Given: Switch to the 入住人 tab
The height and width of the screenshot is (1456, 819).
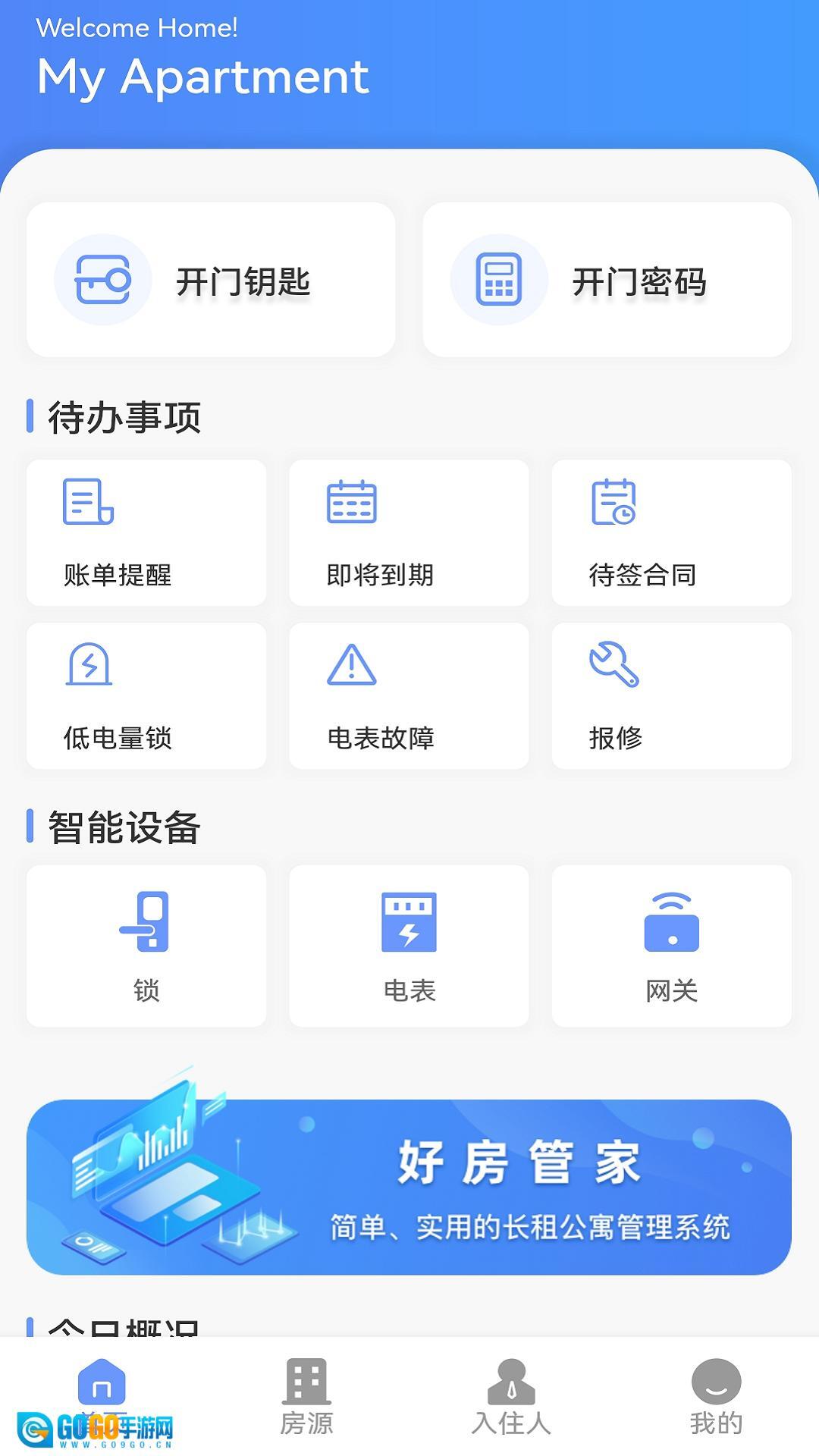Looking at the screenshot, I should tap(511, 1397).
